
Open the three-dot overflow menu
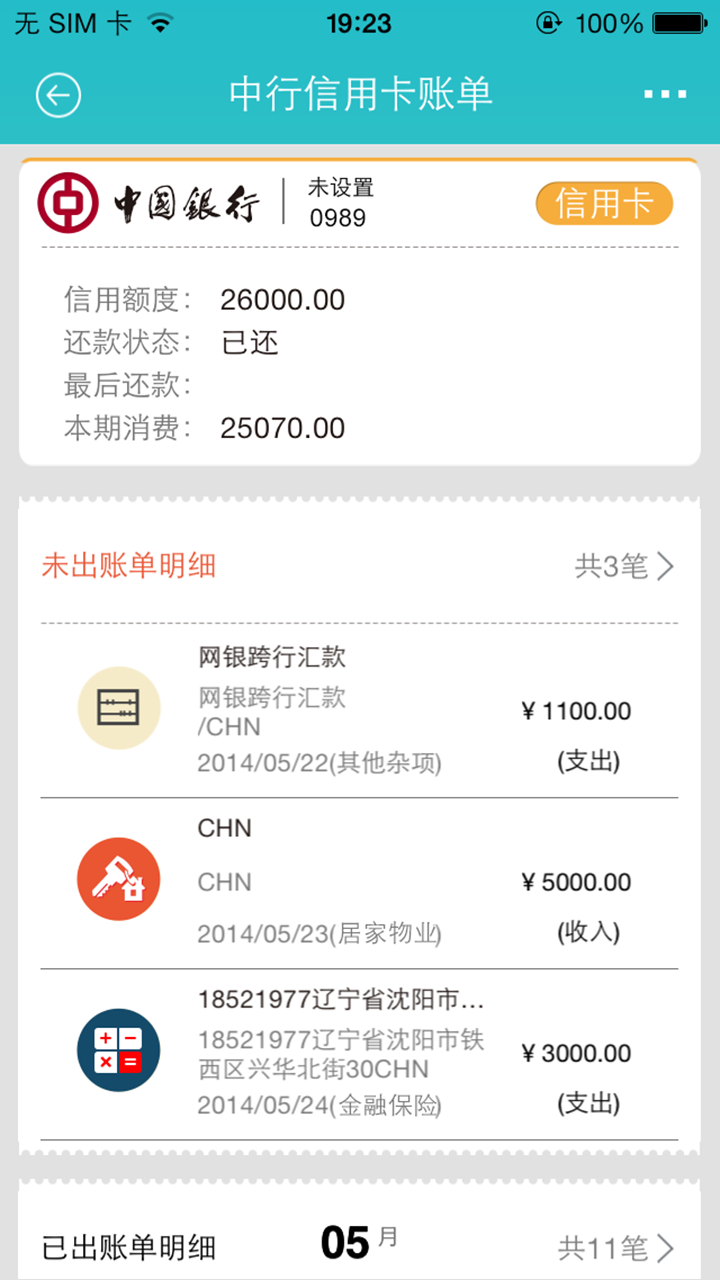665,95
